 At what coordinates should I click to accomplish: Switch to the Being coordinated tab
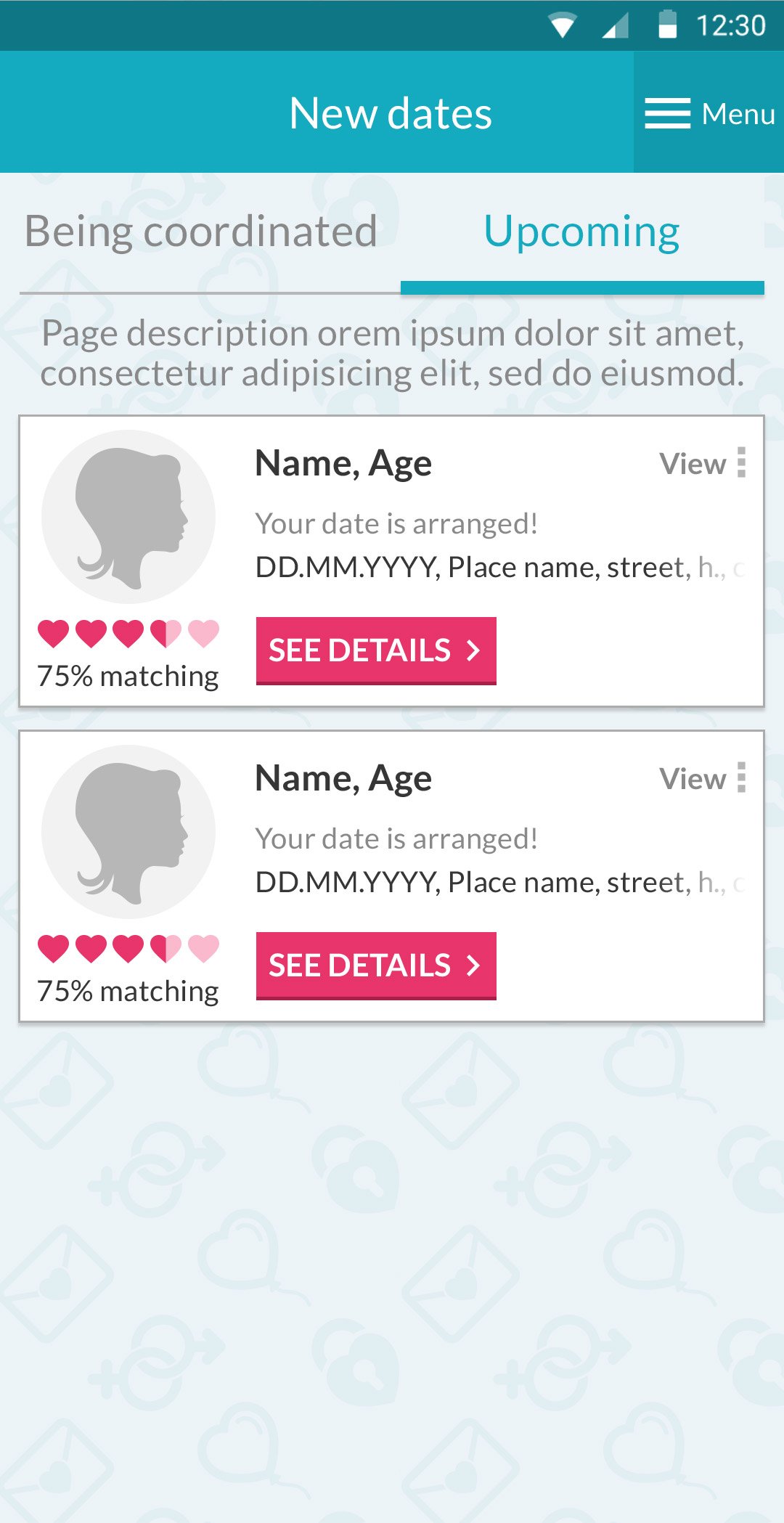coord(201,232)
